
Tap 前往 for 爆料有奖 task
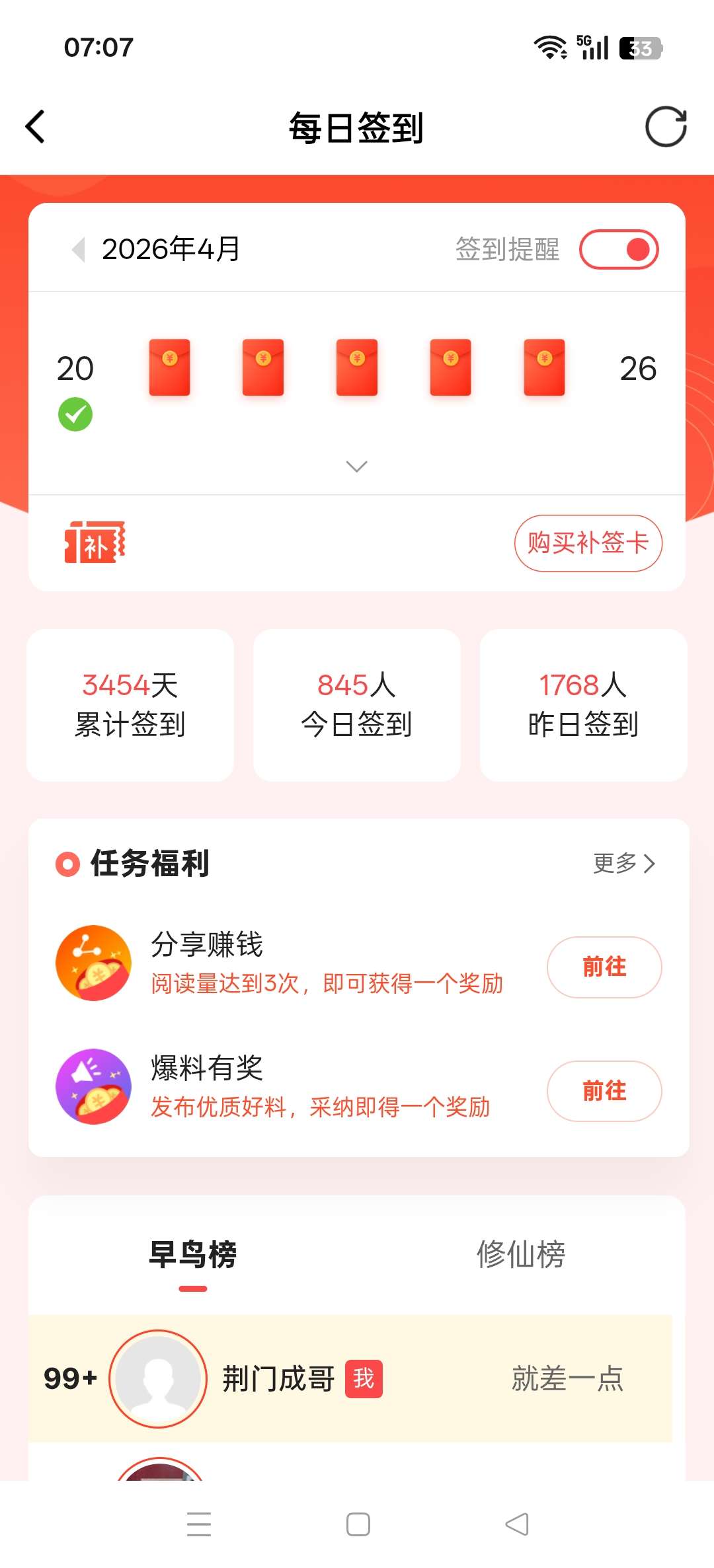pyautogui.click(x=604, y=1091)
